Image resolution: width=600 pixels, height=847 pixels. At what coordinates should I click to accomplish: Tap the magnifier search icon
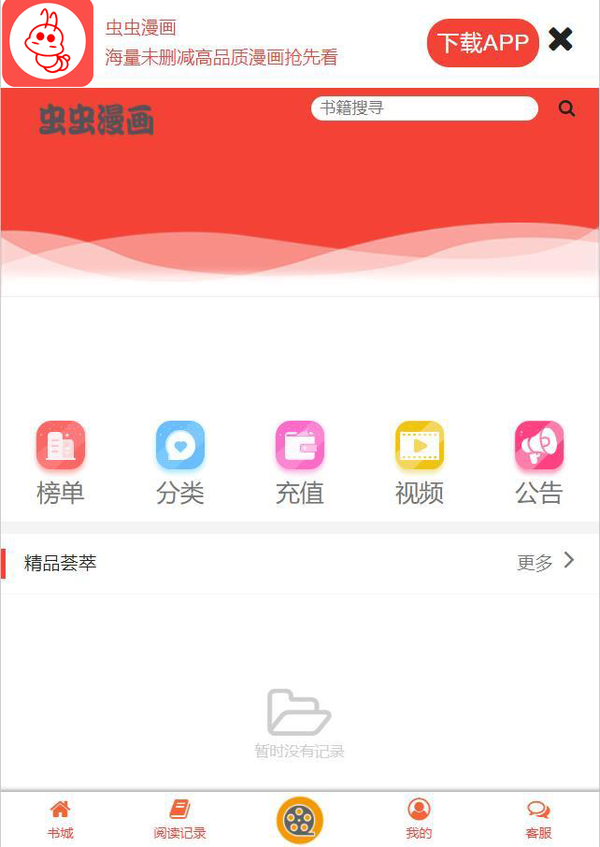[567, 109]
